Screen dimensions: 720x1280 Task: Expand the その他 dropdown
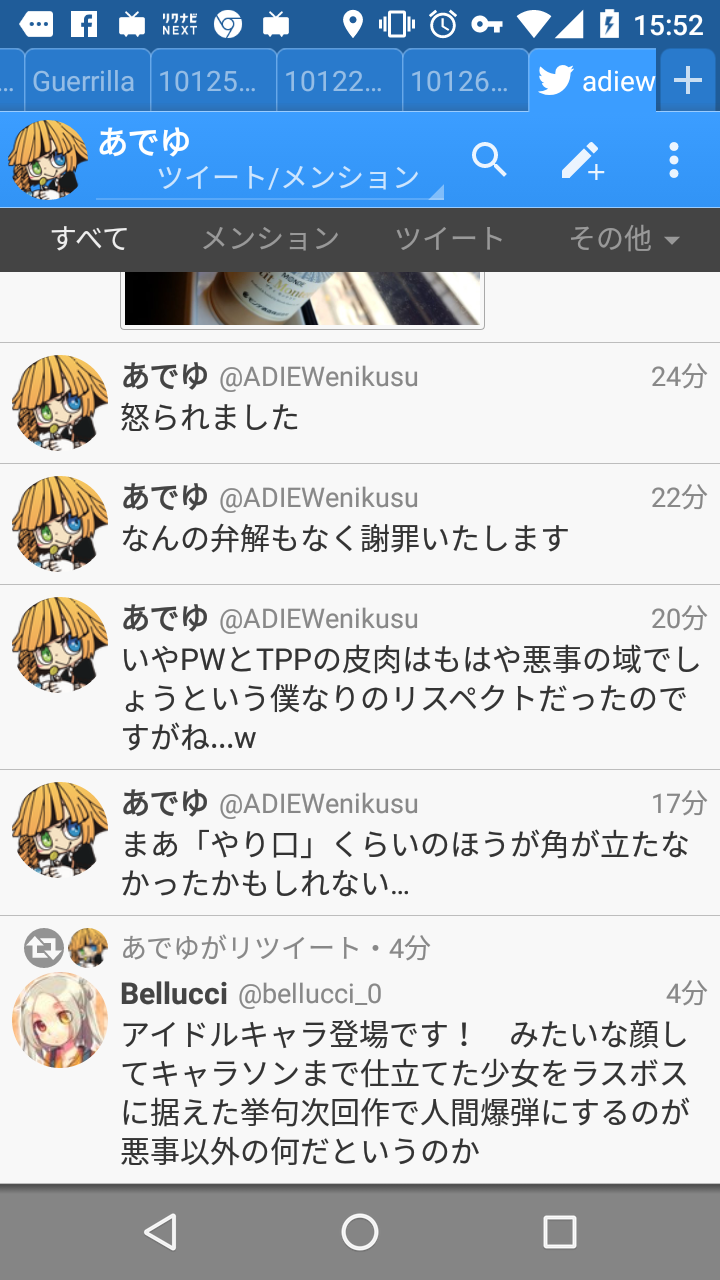(624, 239)
